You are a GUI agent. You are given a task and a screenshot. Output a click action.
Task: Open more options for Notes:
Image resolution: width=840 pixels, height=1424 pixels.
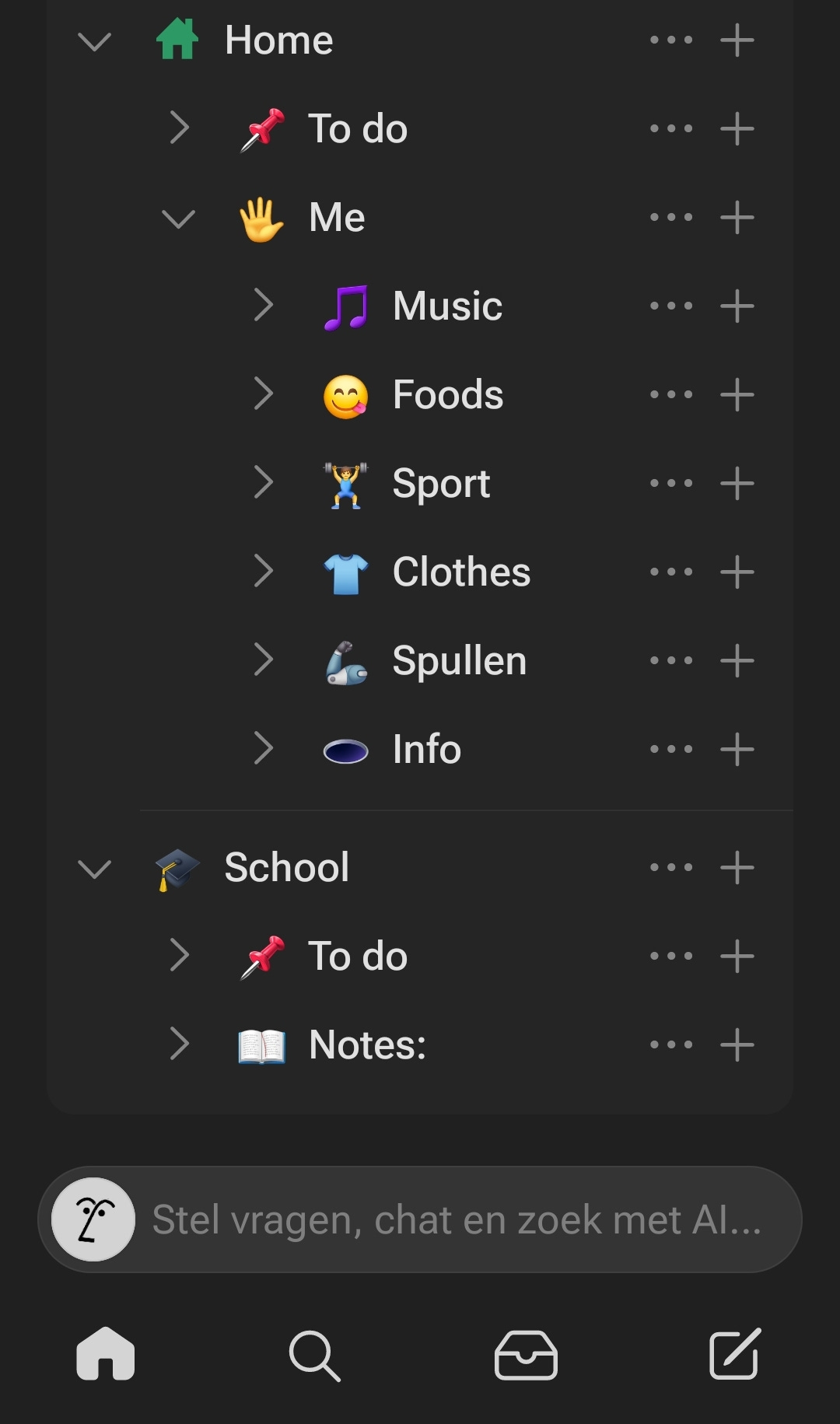pos(670,1044)
